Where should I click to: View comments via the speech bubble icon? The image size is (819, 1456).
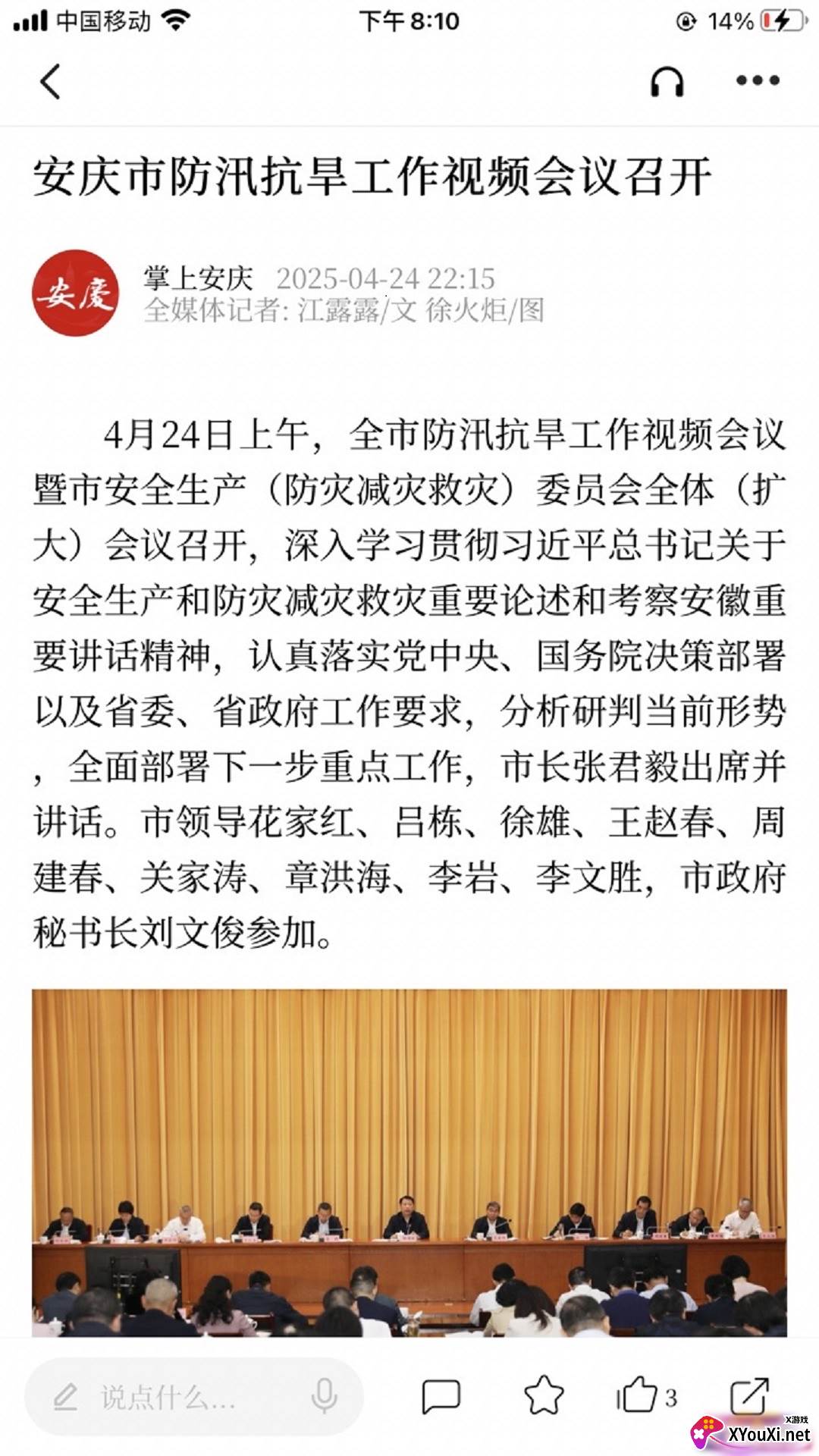tap(441, 1397)
